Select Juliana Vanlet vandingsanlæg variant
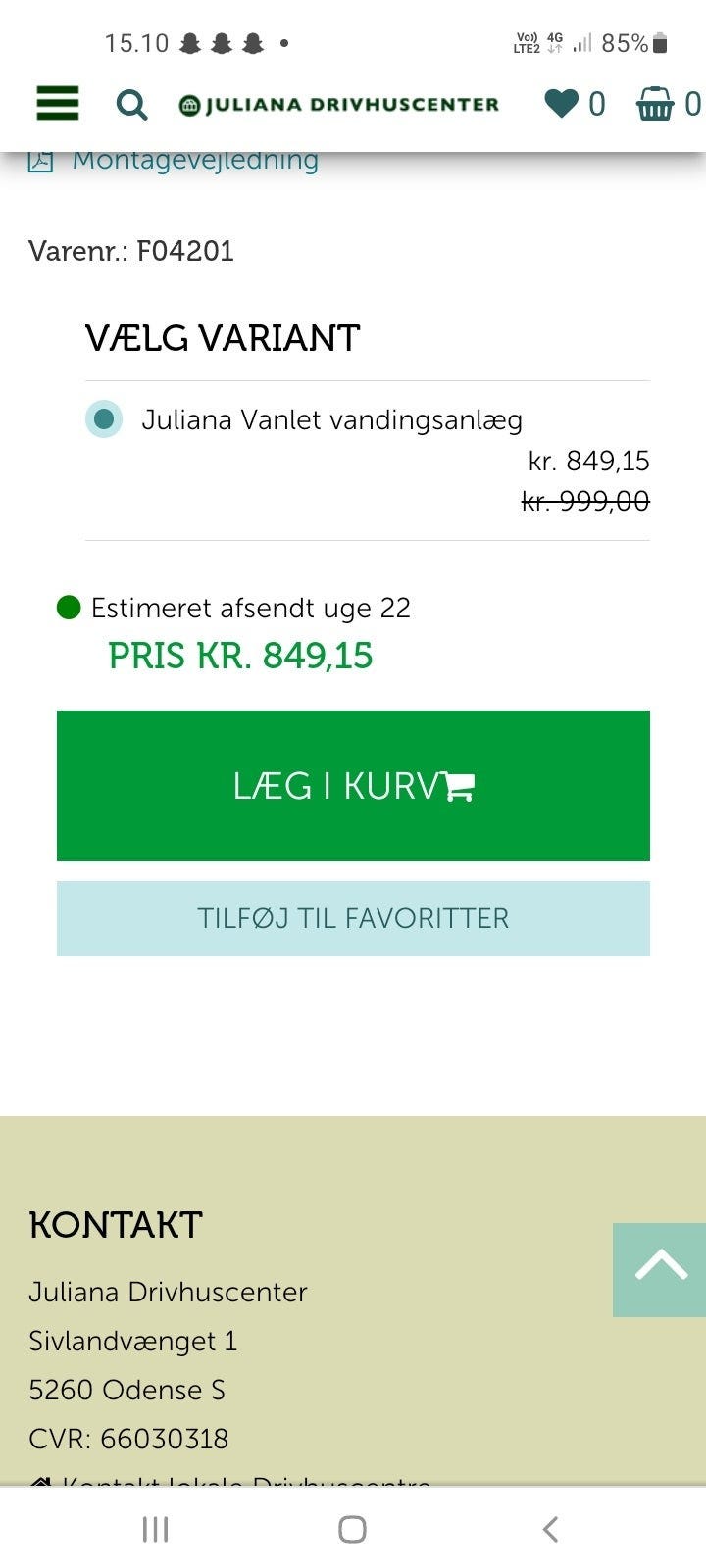706x1568 pixels. (104, 419)
